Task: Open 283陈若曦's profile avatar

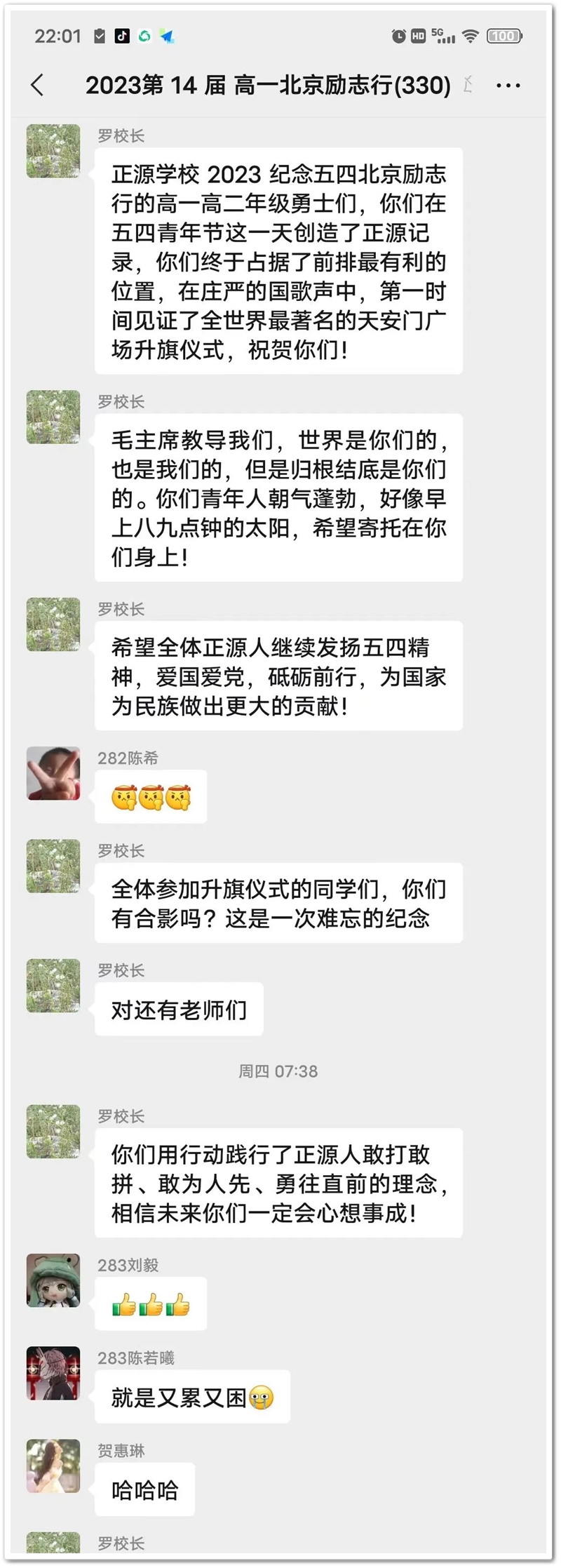Action: (53, 1373)
